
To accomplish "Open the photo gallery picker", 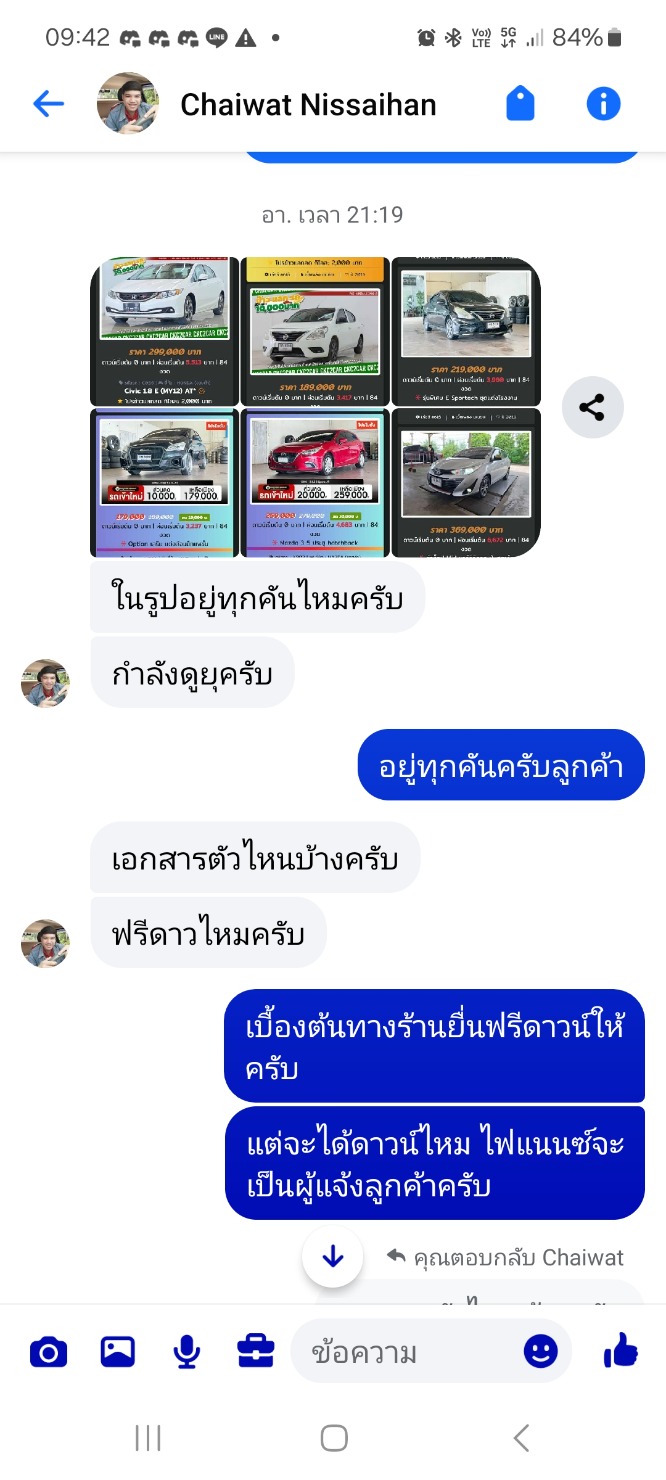I will click(x=118, y=1353).
